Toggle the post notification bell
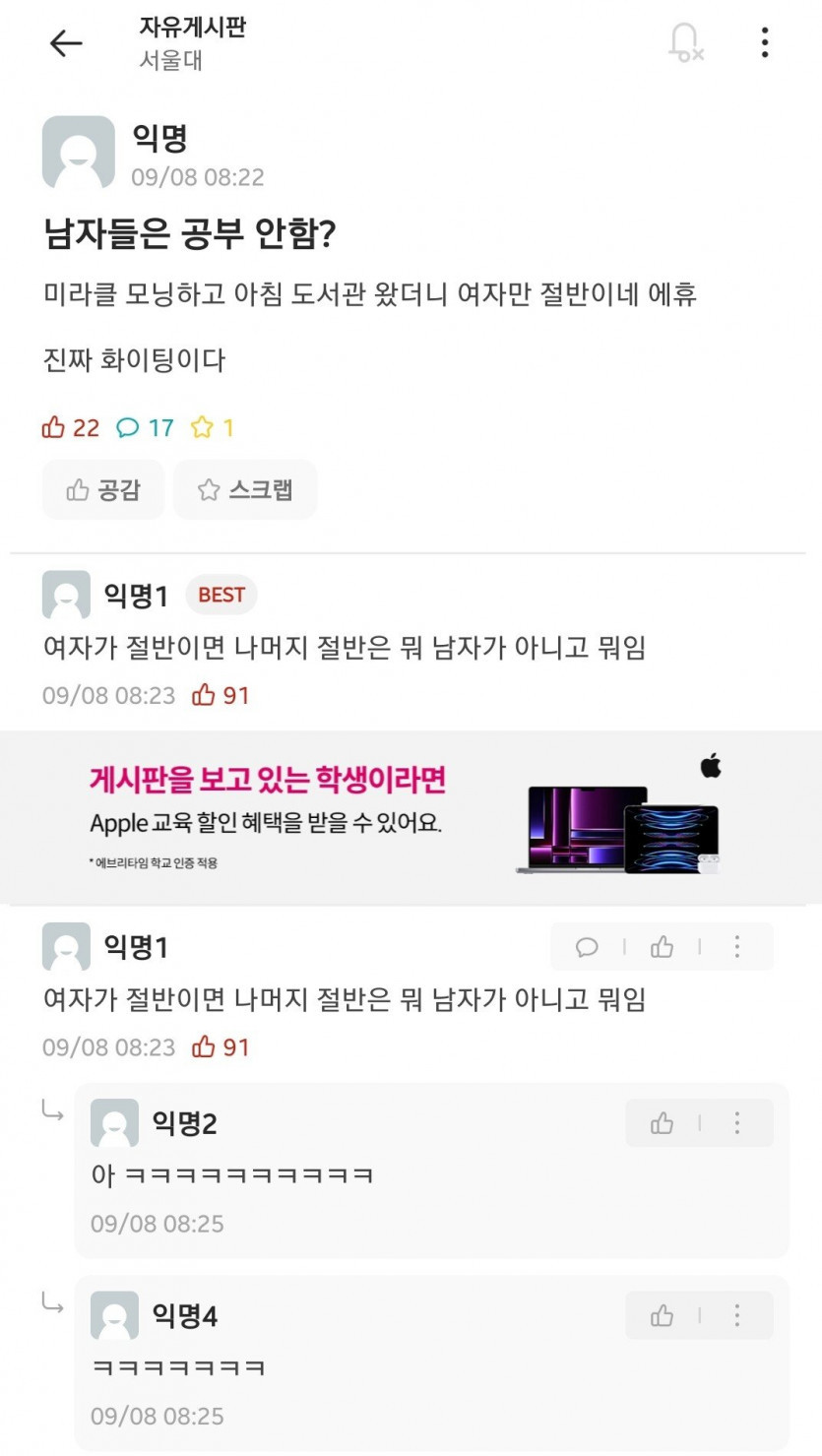 tap(684, 43)
